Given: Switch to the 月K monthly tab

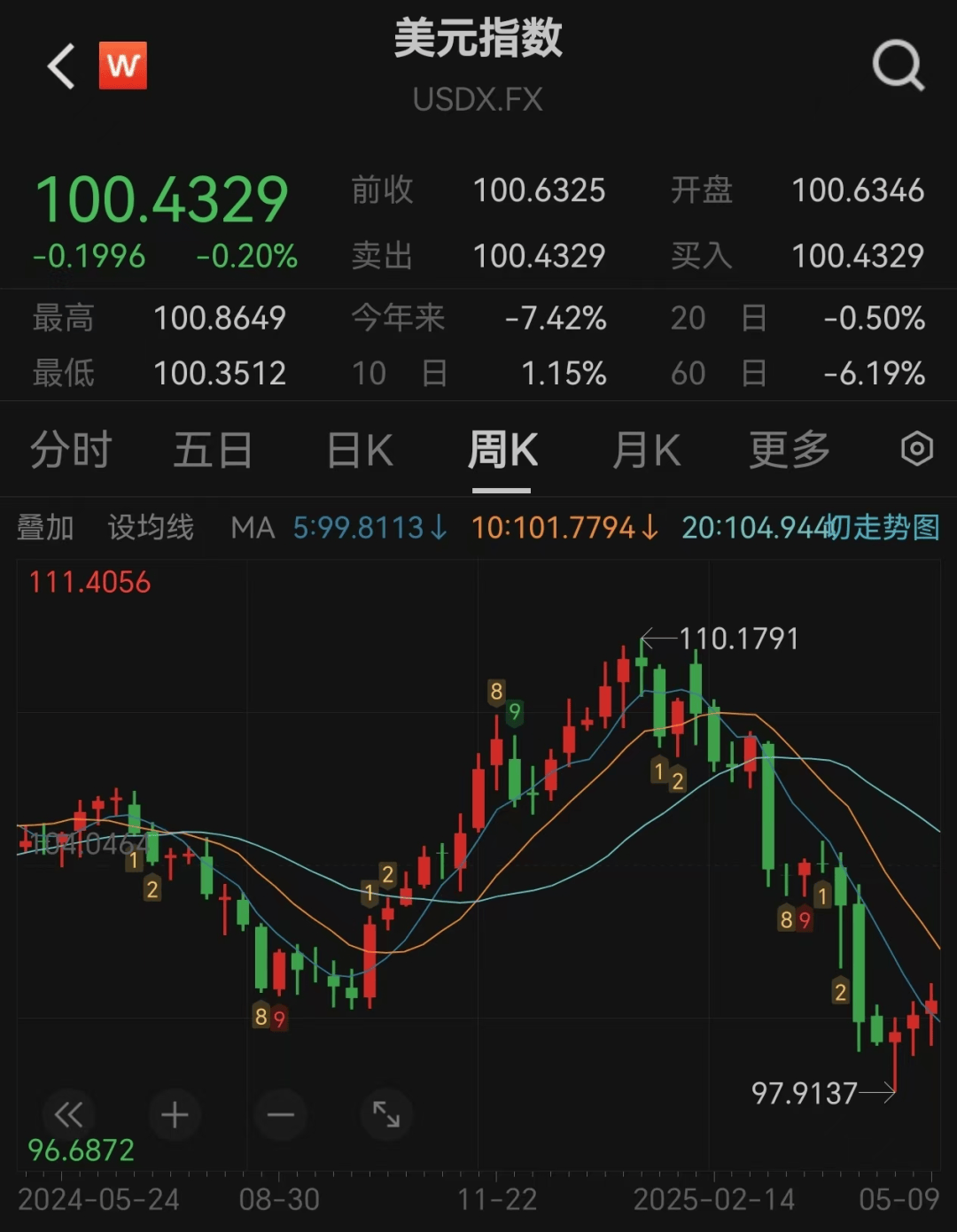Looking at the screenshot, I should click(645, 450).
